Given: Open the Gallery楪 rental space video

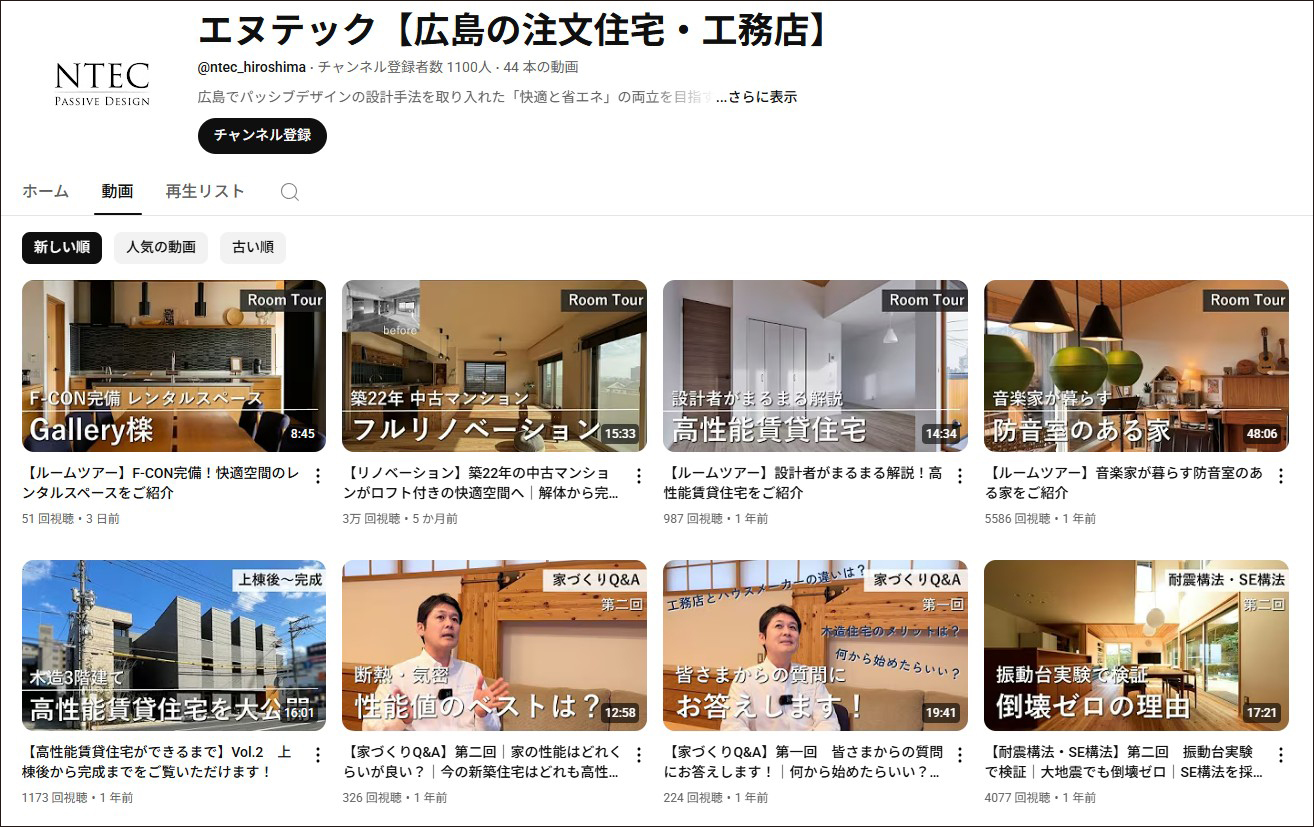Looking at the screenshot, I should [174, 366].
